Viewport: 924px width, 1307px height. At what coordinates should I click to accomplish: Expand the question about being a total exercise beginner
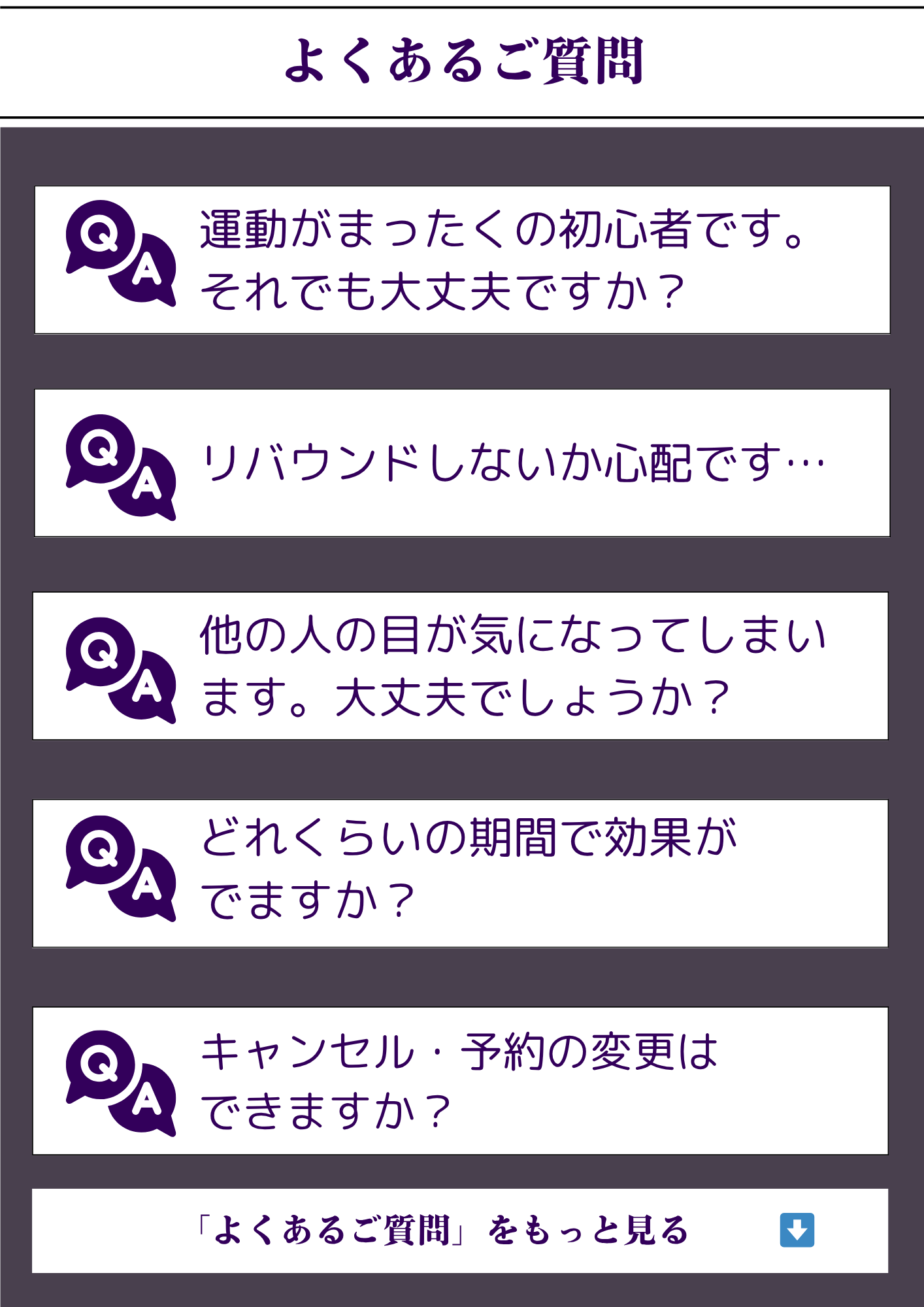pyautogui.click(x=462, y=260)
